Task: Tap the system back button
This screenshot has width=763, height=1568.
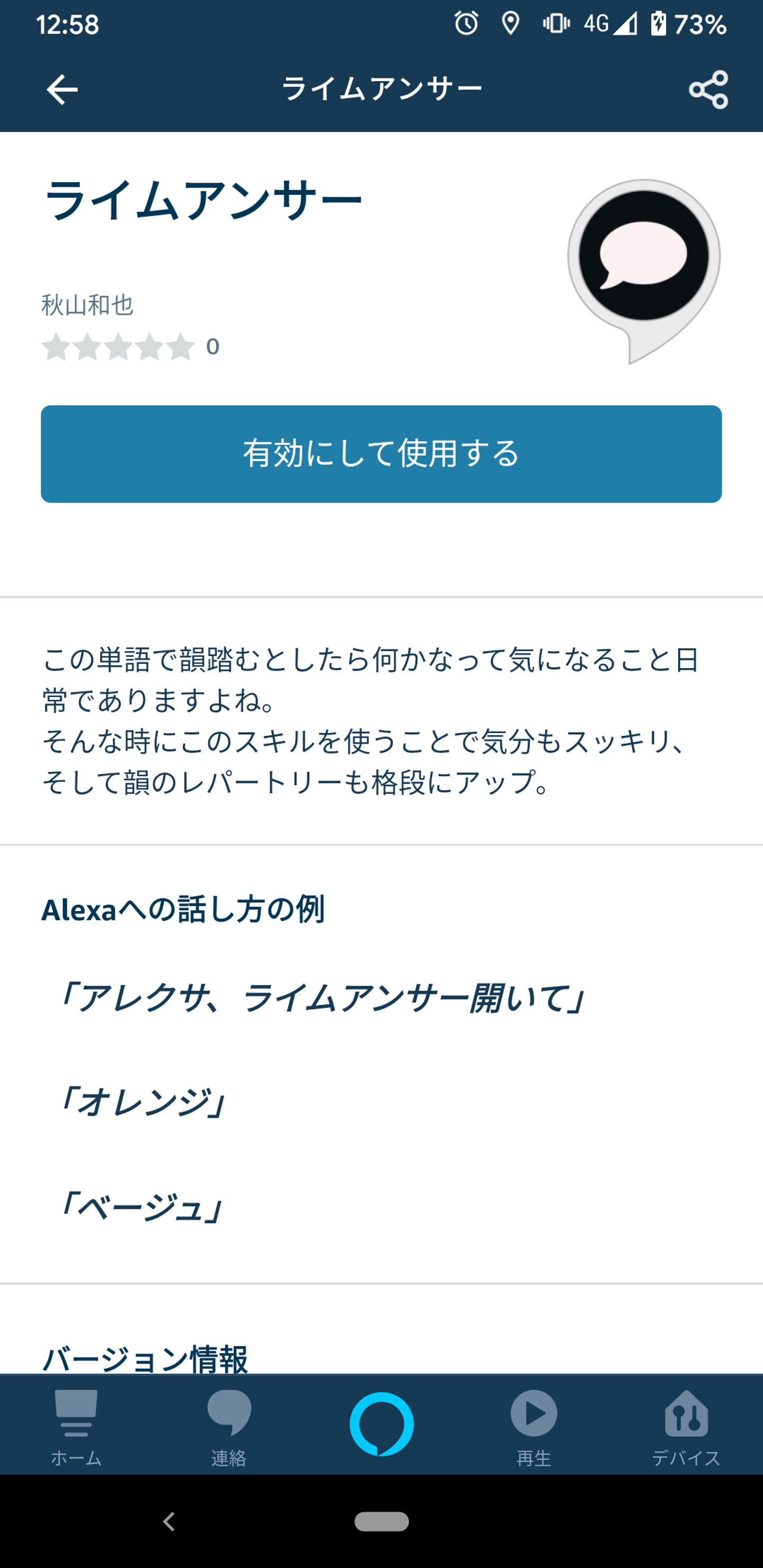Action: tap(169, 1522)
